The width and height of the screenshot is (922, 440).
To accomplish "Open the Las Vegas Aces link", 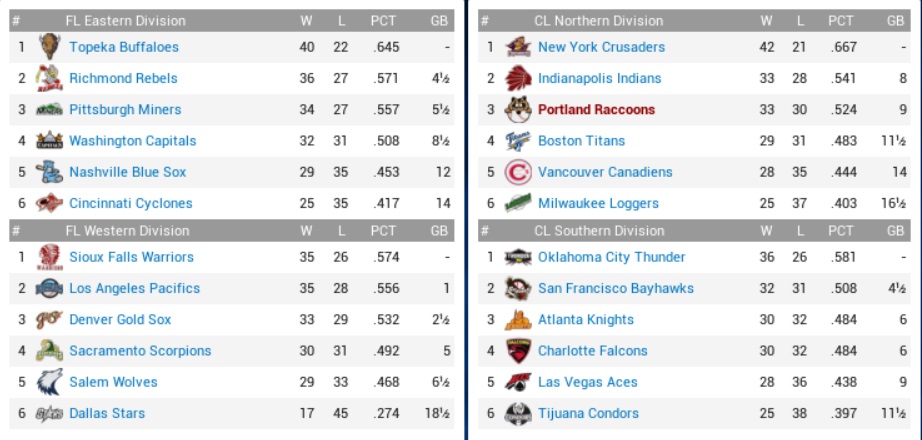I will [x=587, y=382].
